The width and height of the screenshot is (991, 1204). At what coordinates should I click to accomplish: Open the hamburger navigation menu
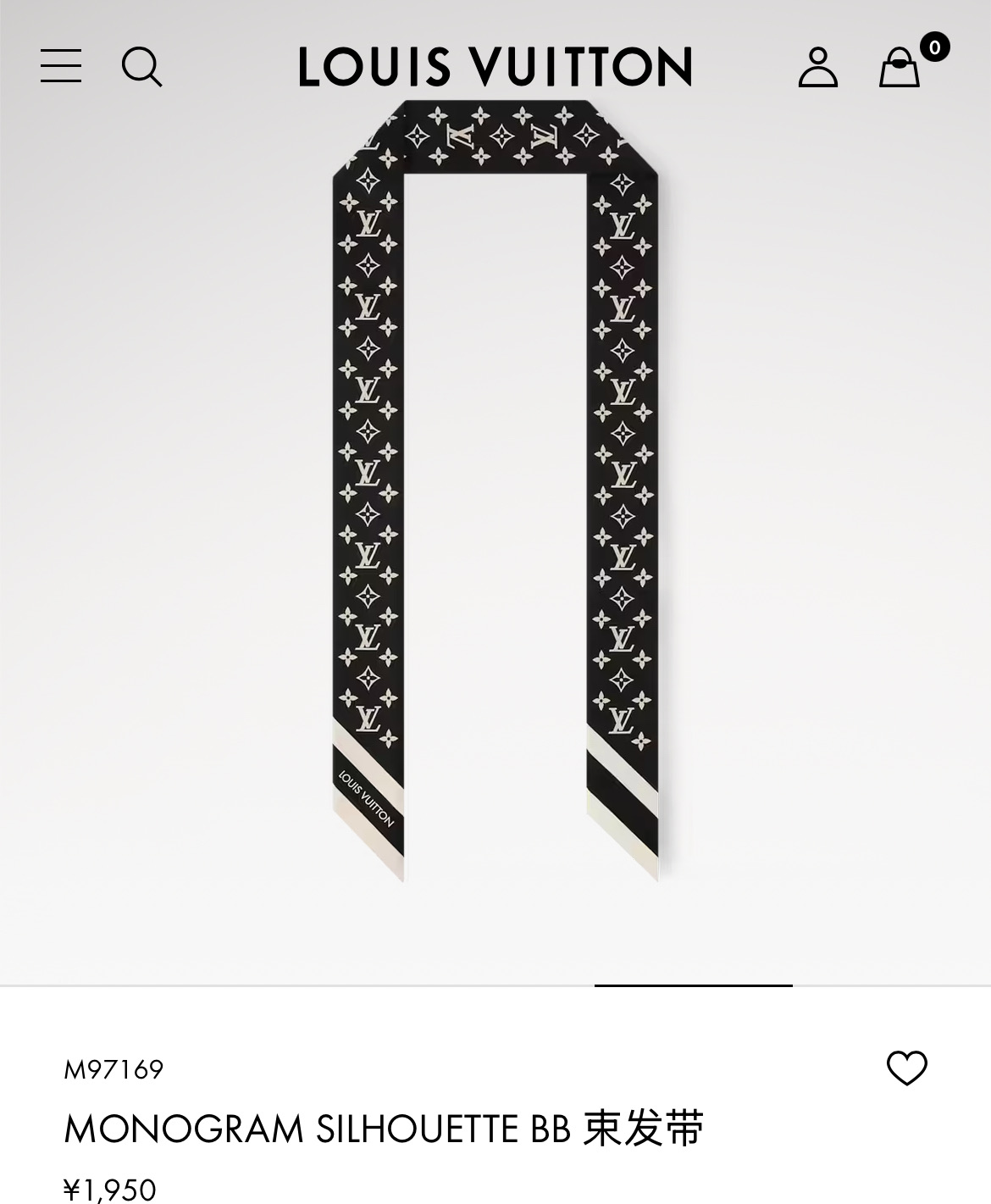pyautogui.click(x=61, y=66)
